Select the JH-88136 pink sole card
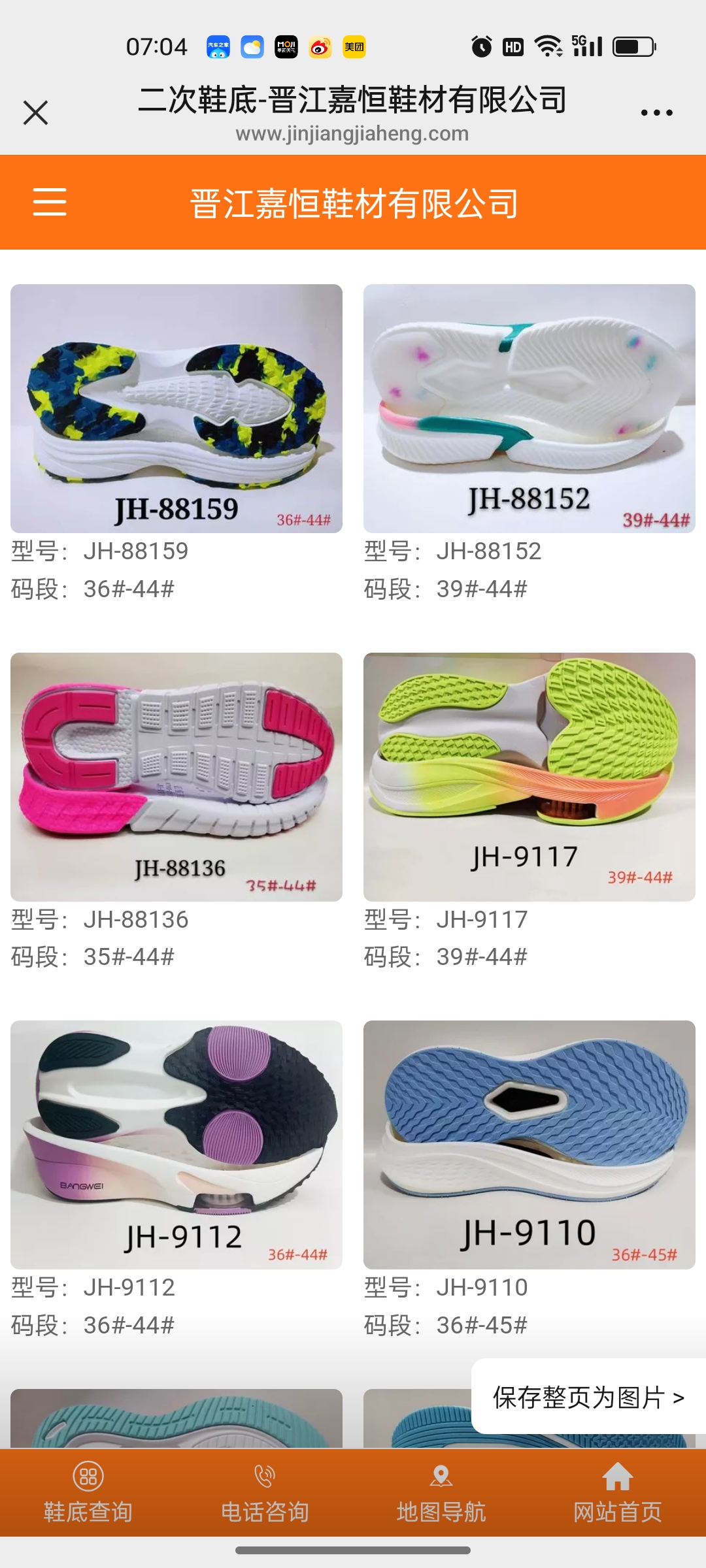Screen dimensions: 706x1568 tap(176, 777)
